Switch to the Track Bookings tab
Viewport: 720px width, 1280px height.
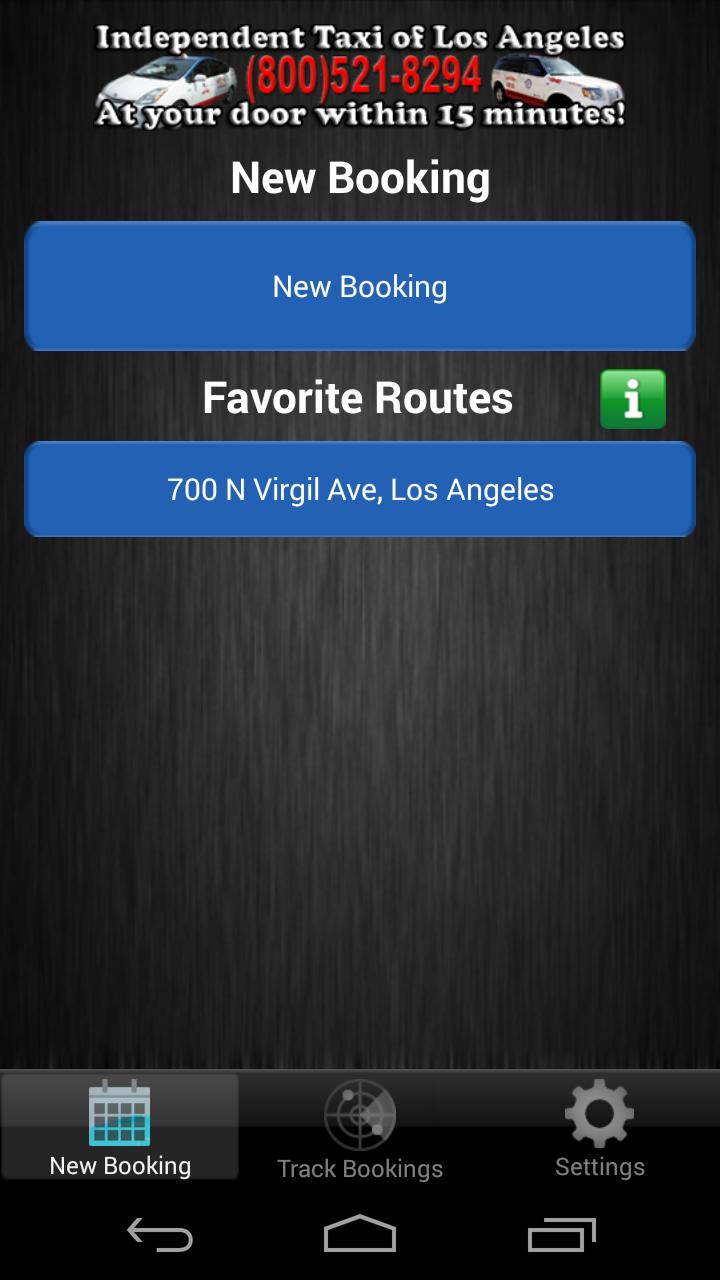359,1127
